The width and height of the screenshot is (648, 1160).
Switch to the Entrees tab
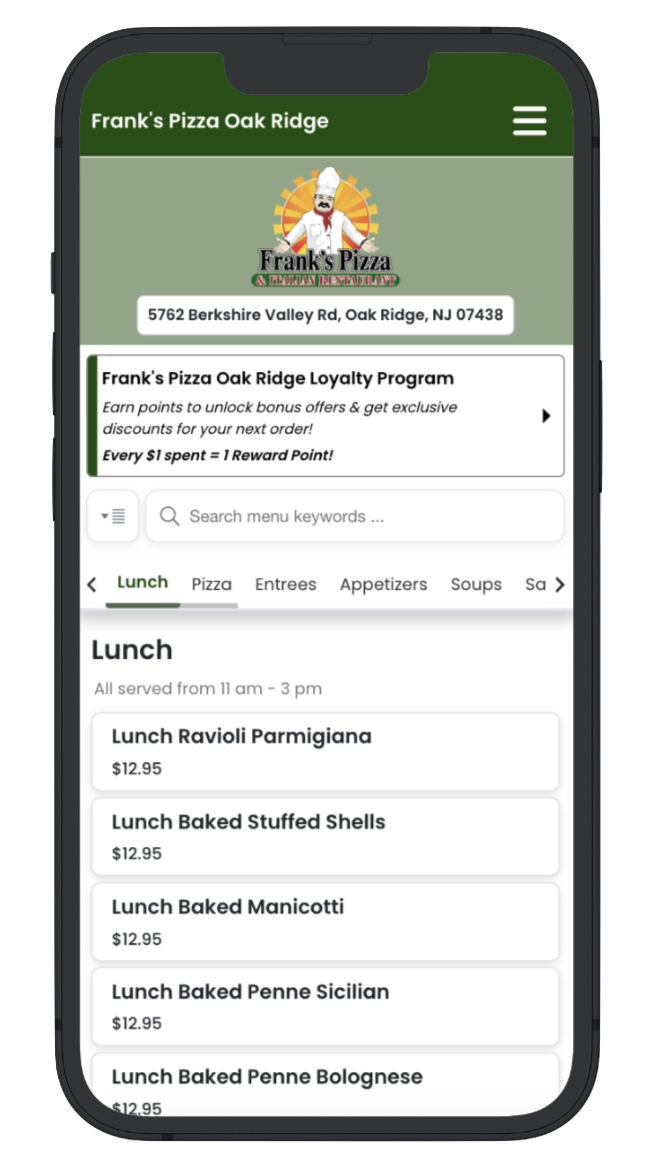point(285,584)
